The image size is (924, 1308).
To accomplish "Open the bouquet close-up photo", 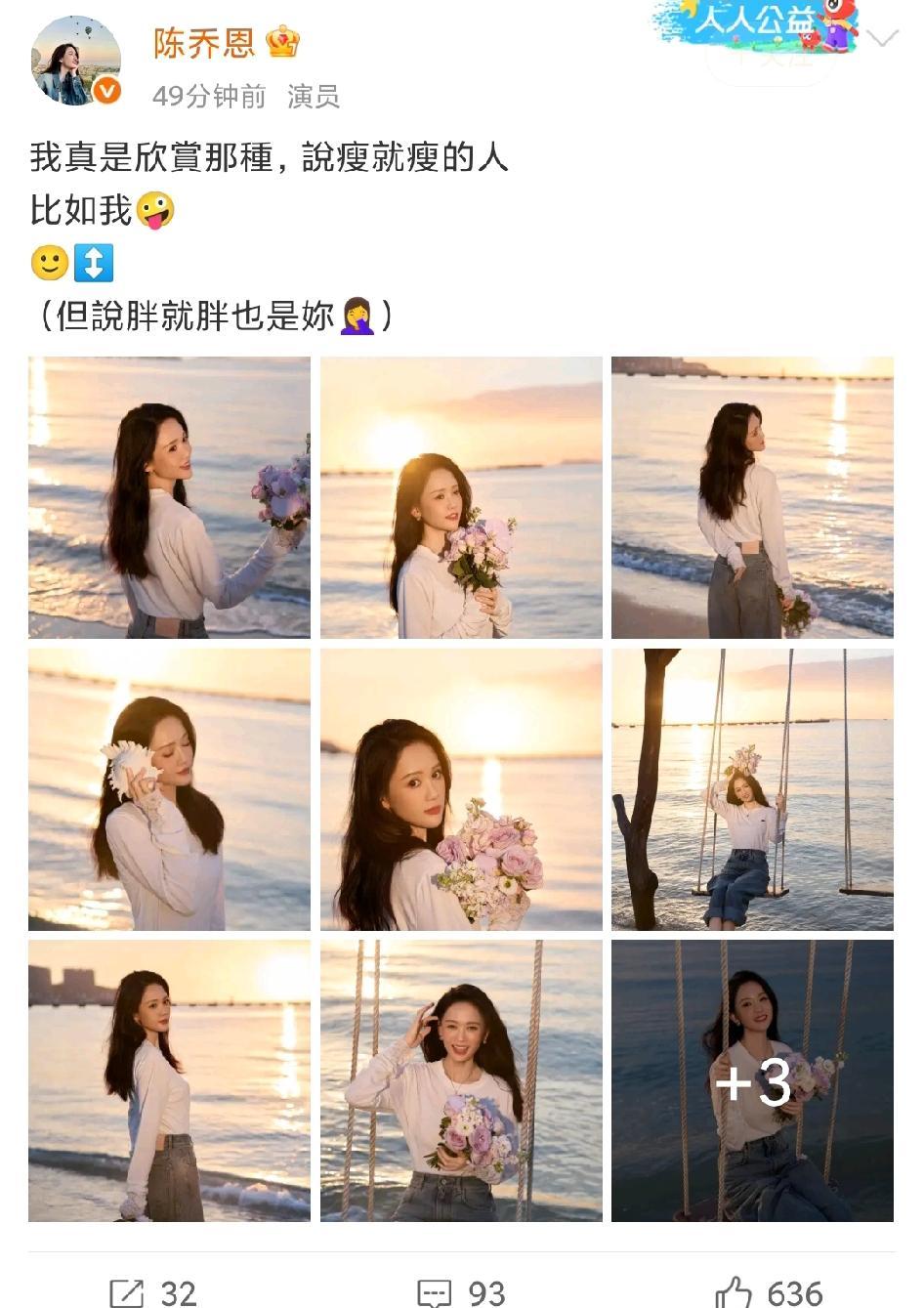I will click(461, 788).
